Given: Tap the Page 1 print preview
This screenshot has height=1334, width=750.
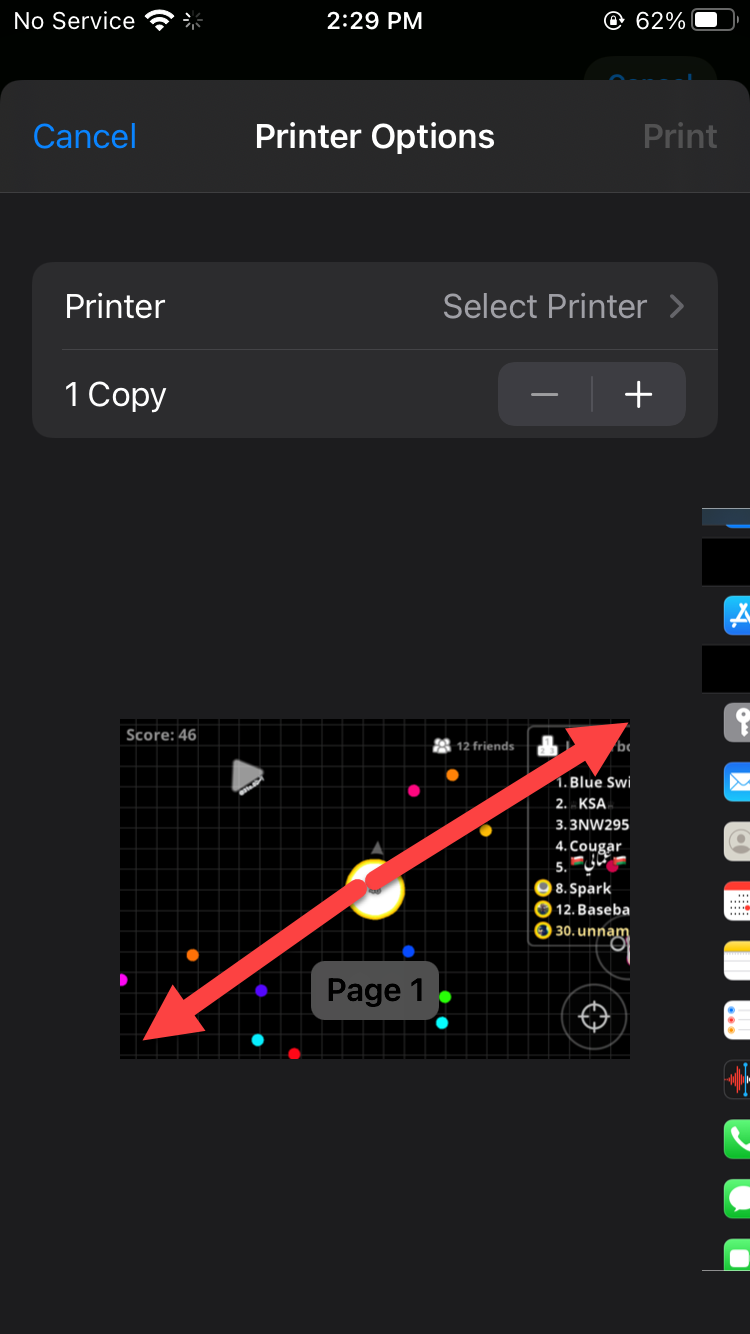Looking at the screenshot, I should [x=374, y=888].
